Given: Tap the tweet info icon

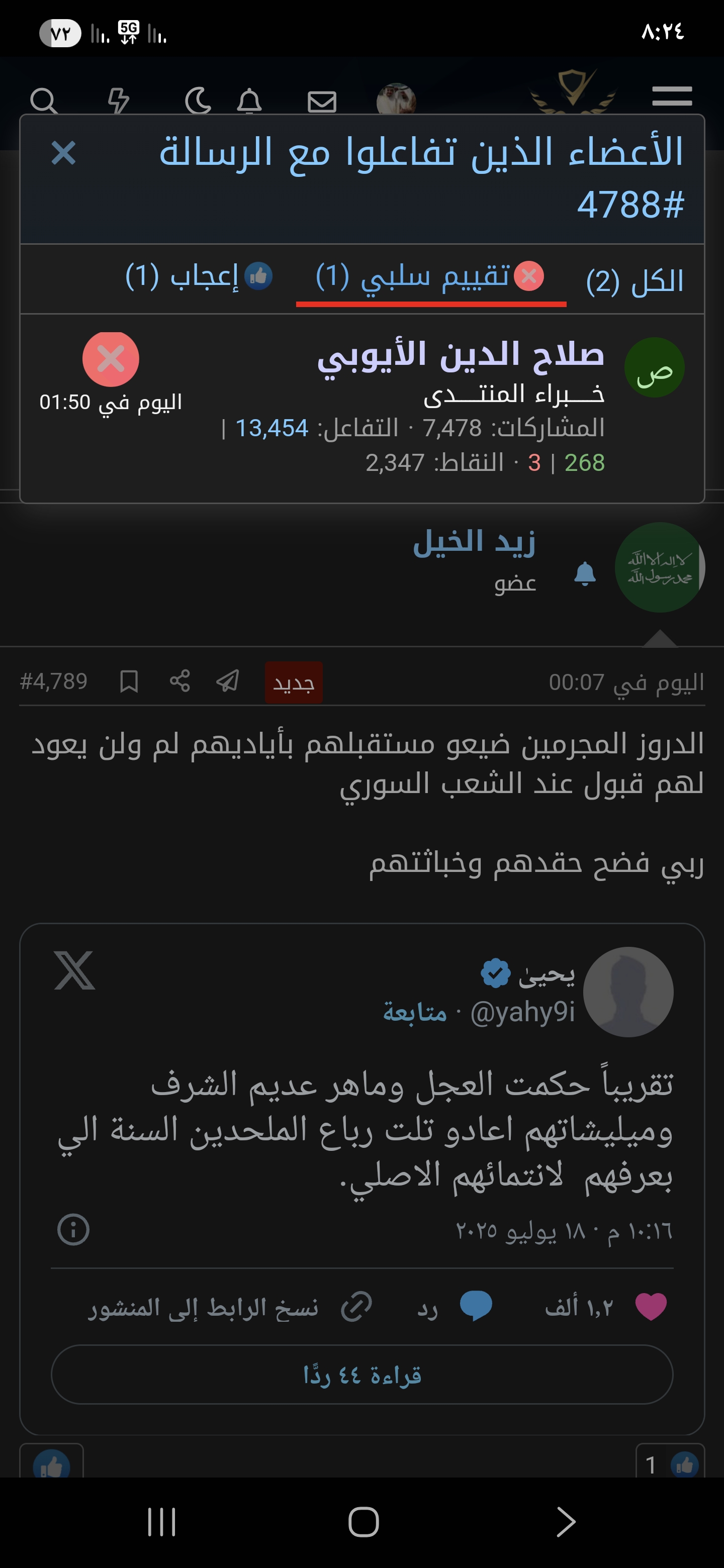Looking at the screenshot, I should (x=73, y=1230).
